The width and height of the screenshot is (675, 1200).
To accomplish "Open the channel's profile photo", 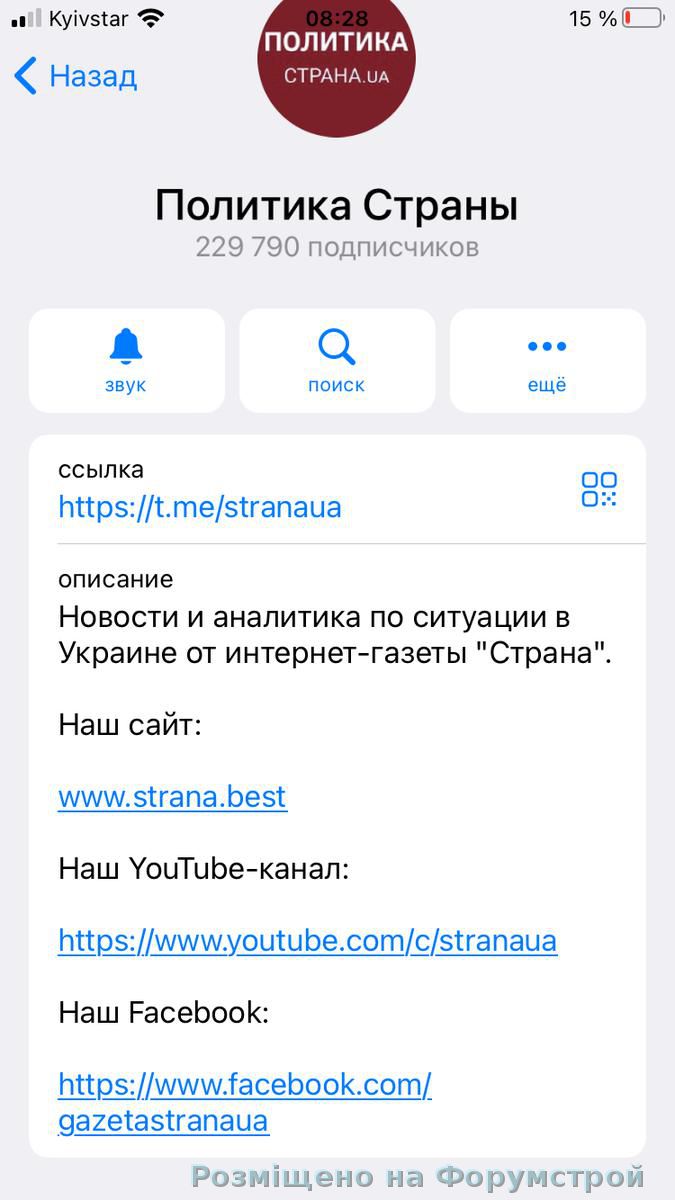I will point(336,60).
